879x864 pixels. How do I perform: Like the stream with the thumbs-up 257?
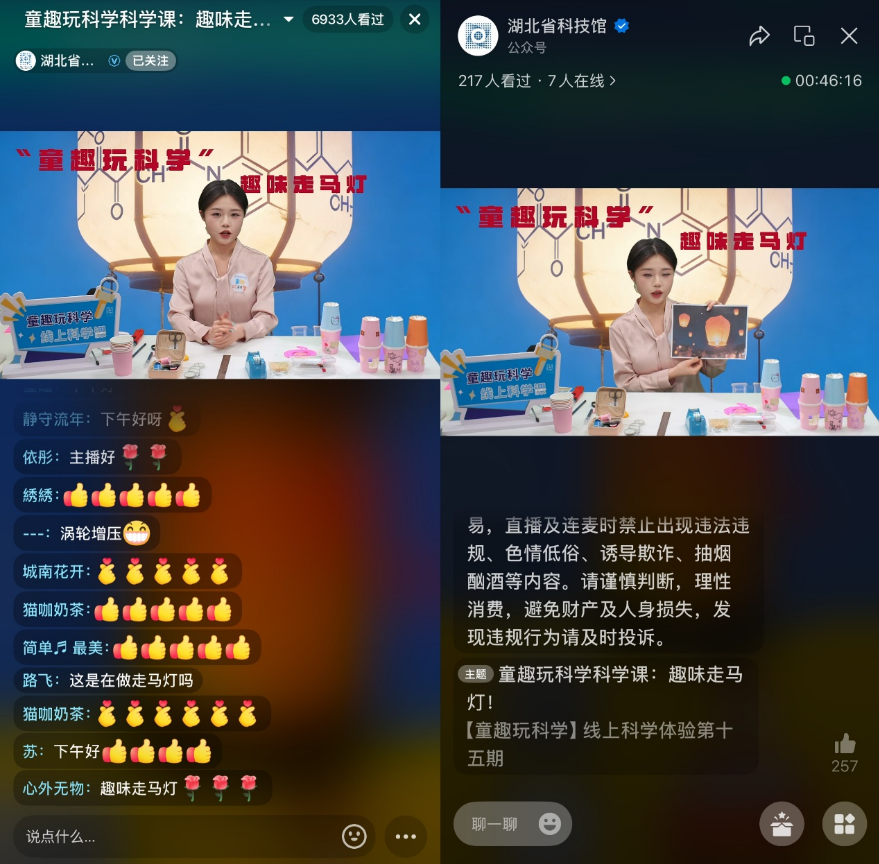pyautogui.click(x=845, y=744)
